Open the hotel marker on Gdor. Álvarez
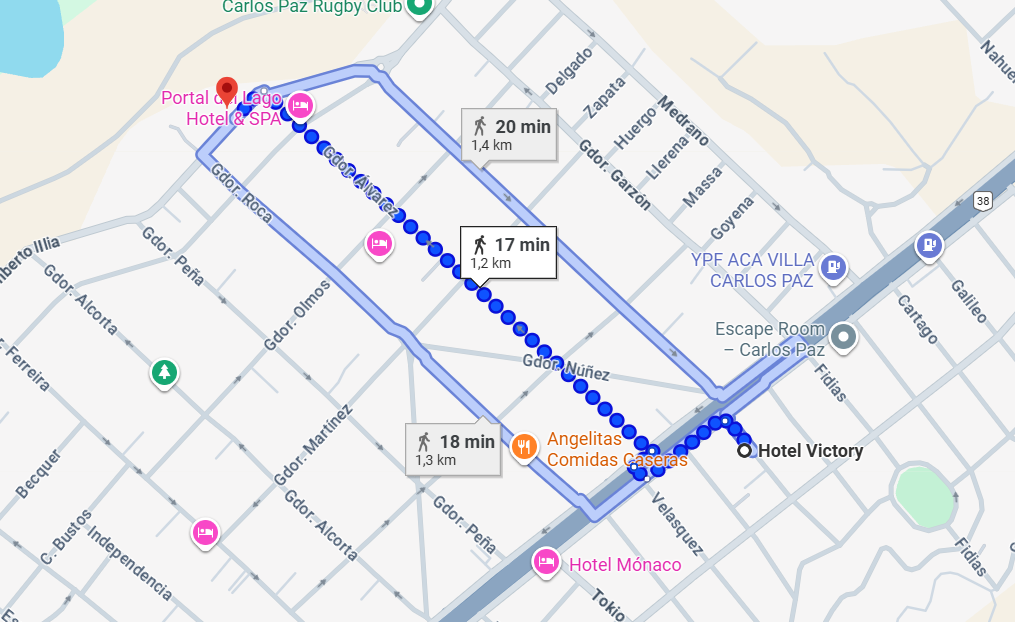Screen dimensions: 1015x622 [379, 243]
